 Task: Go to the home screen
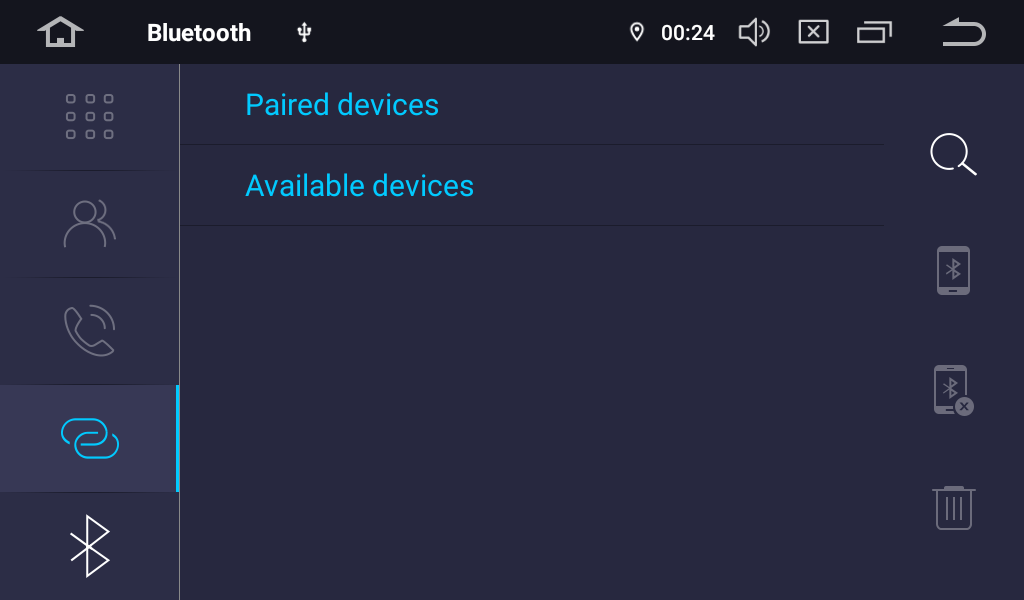(60, 32)
